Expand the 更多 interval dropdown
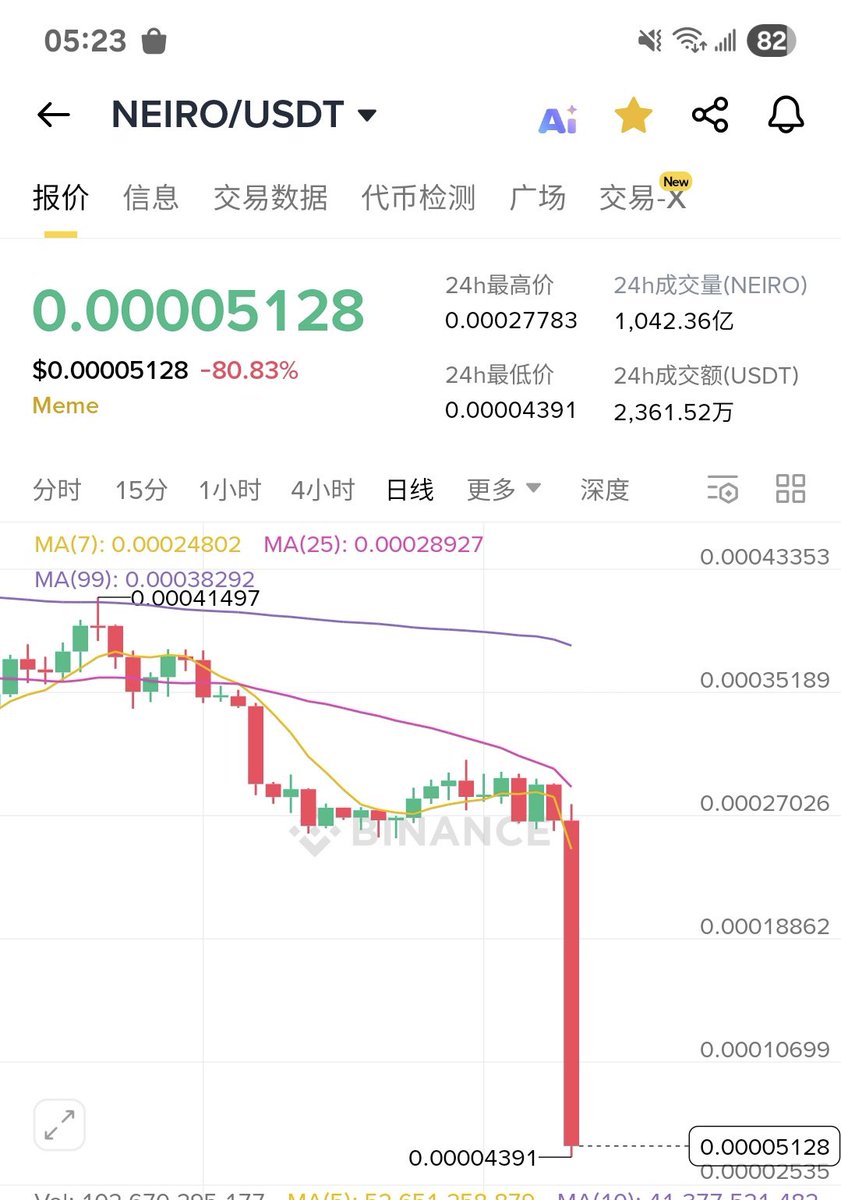841x1200 pixels. point(503,490)
